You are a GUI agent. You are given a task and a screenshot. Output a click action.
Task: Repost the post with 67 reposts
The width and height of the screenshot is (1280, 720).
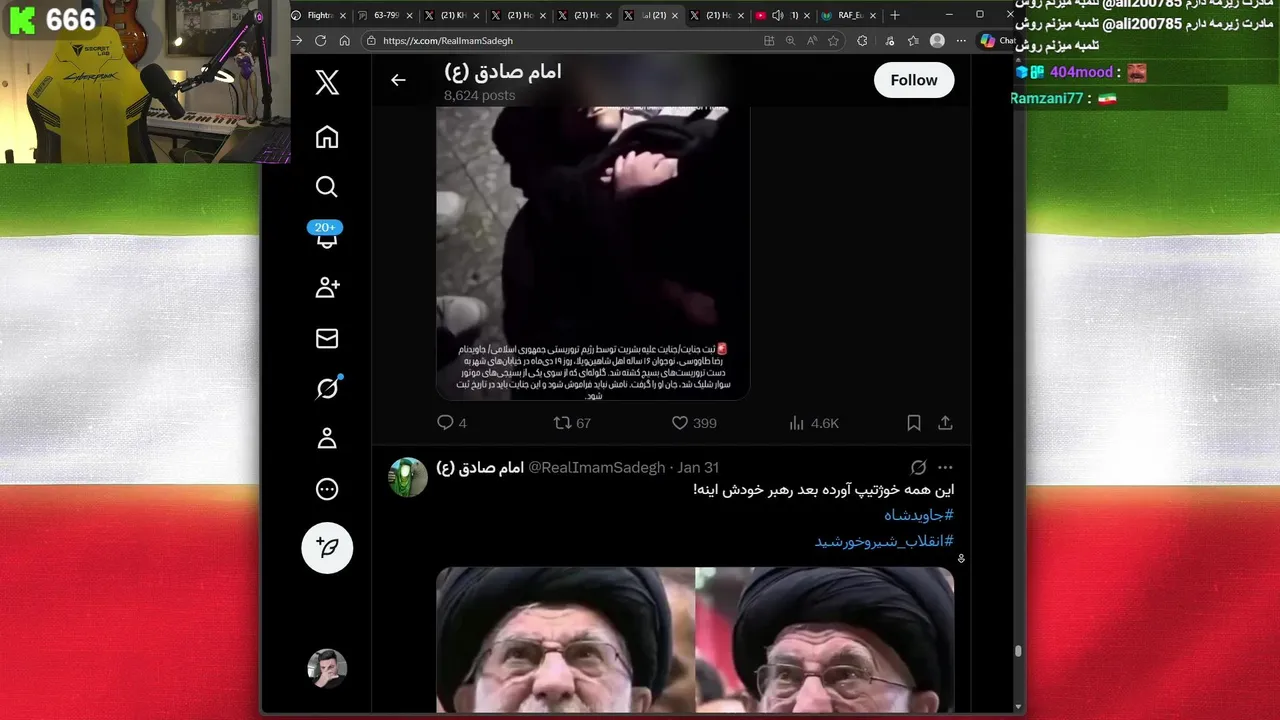tap(563, 423)
